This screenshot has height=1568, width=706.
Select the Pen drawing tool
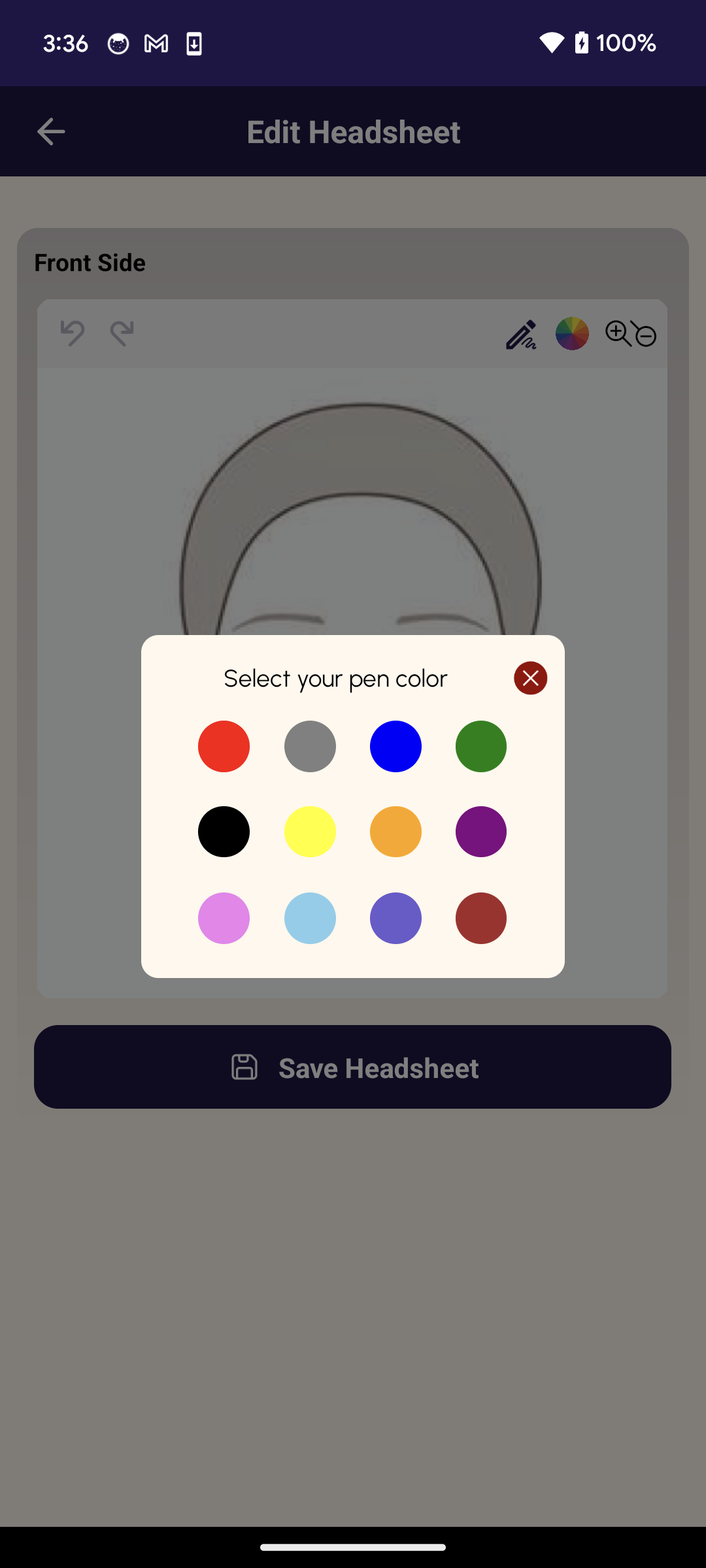click(522, 334)
